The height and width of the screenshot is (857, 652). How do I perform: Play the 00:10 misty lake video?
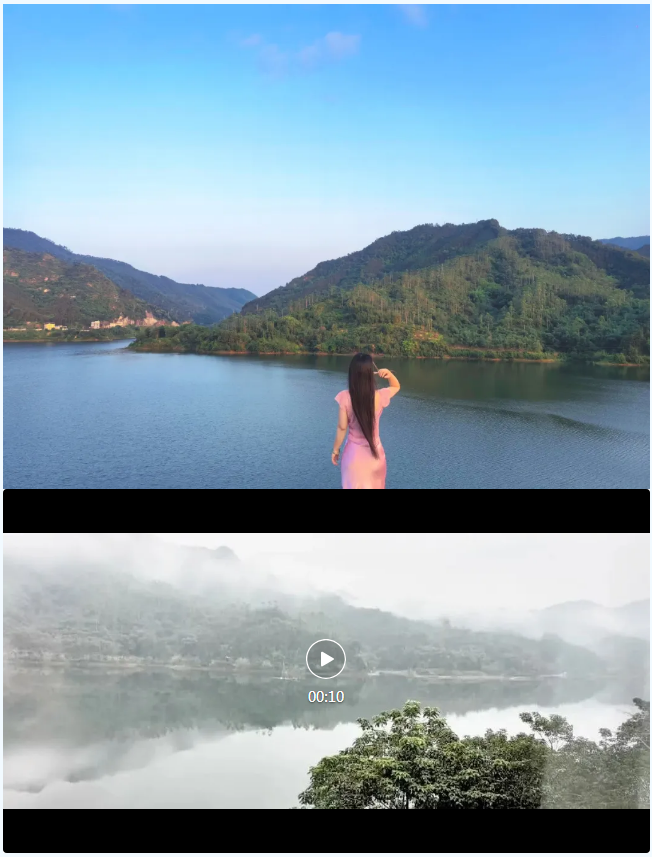coord(326,659)
